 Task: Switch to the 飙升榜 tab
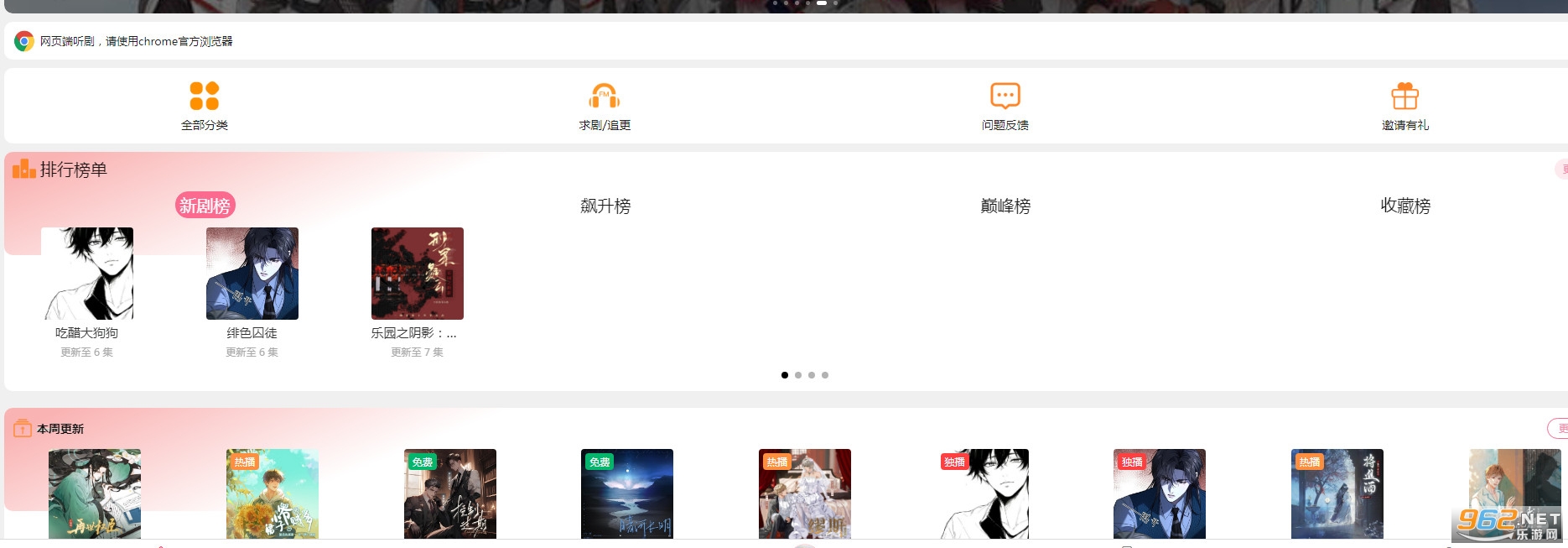[605, 206]
